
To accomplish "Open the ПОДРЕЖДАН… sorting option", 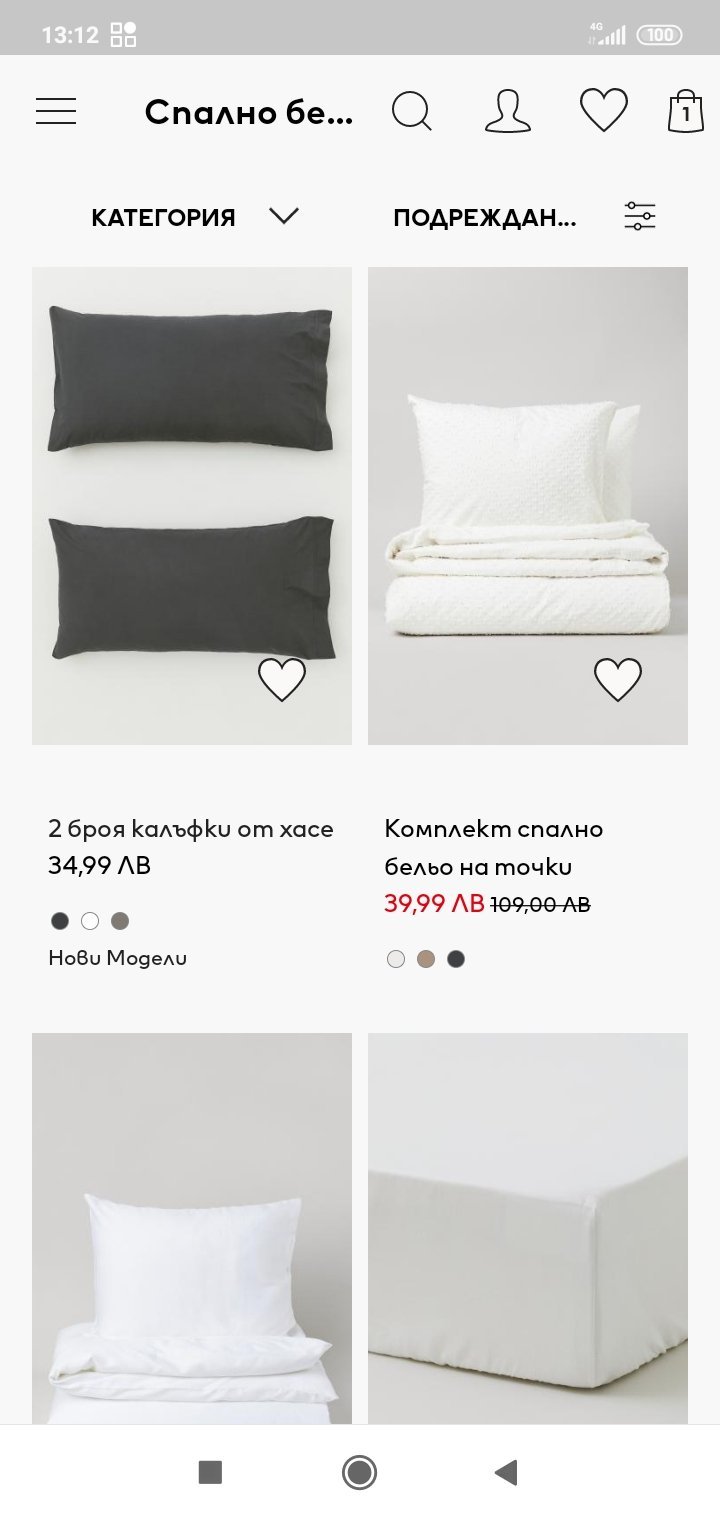I will coord(485,217).
